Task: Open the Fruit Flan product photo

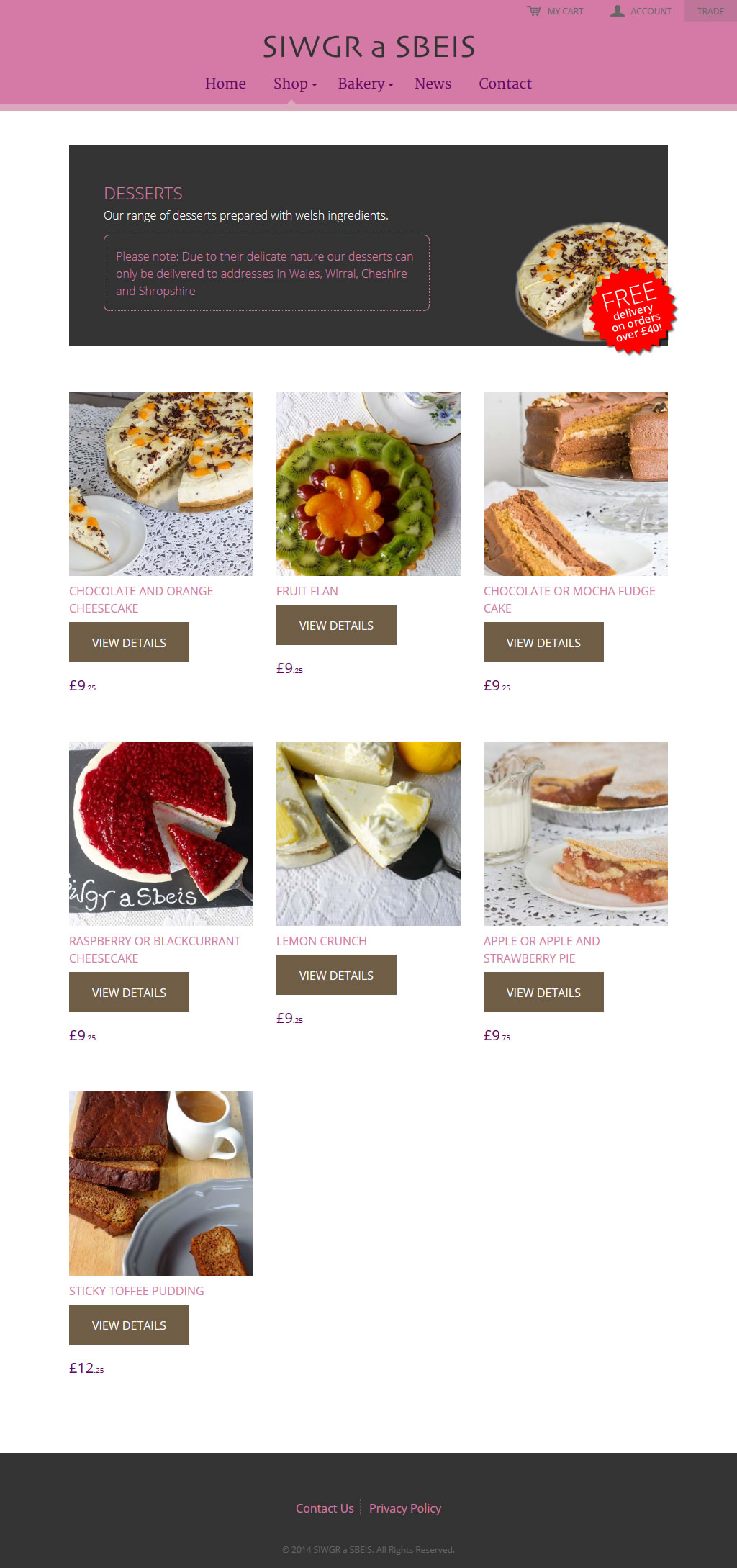Action: [368, 483]
